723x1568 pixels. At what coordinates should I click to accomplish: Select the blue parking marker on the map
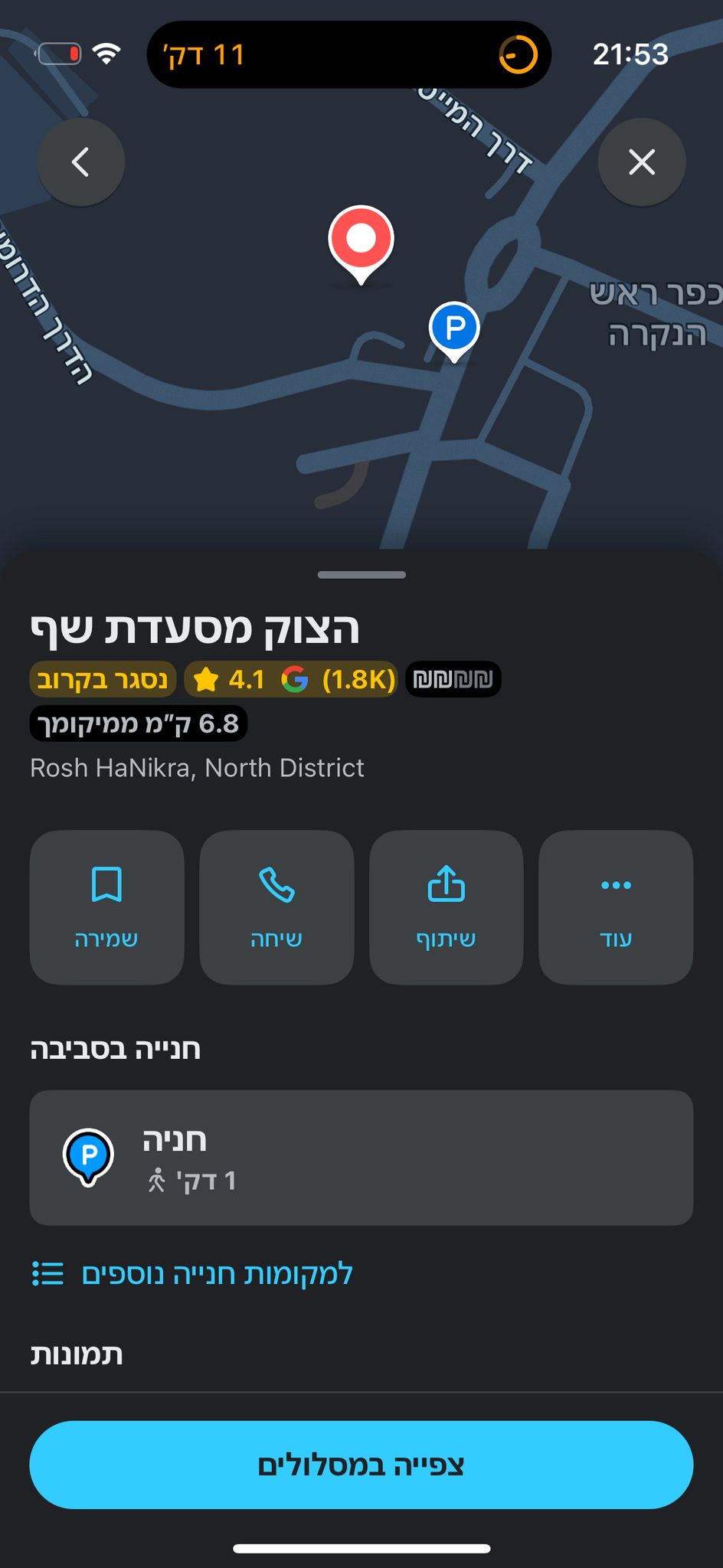pyautogui.click(x=454, y=332)
